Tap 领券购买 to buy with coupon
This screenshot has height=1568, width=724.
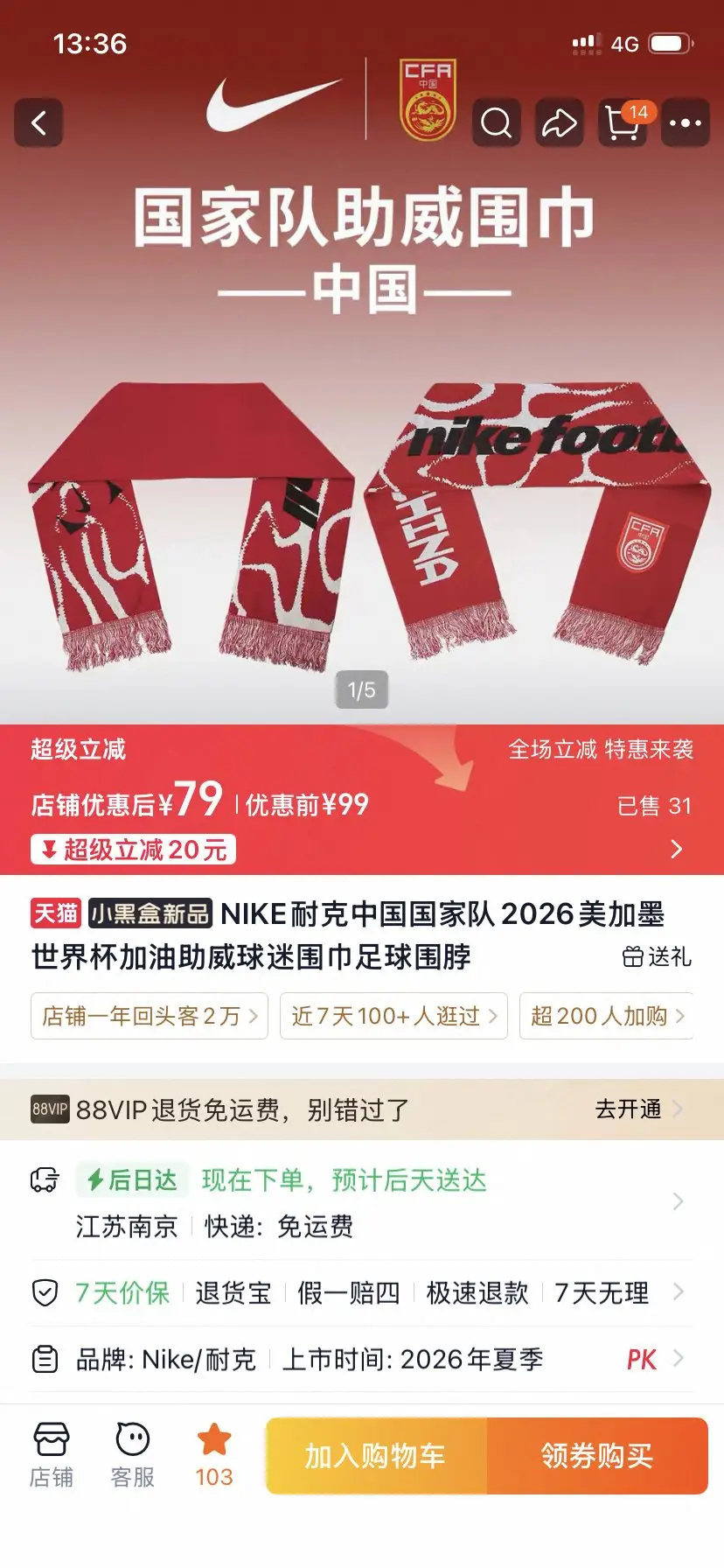[x=597, y=1456]
